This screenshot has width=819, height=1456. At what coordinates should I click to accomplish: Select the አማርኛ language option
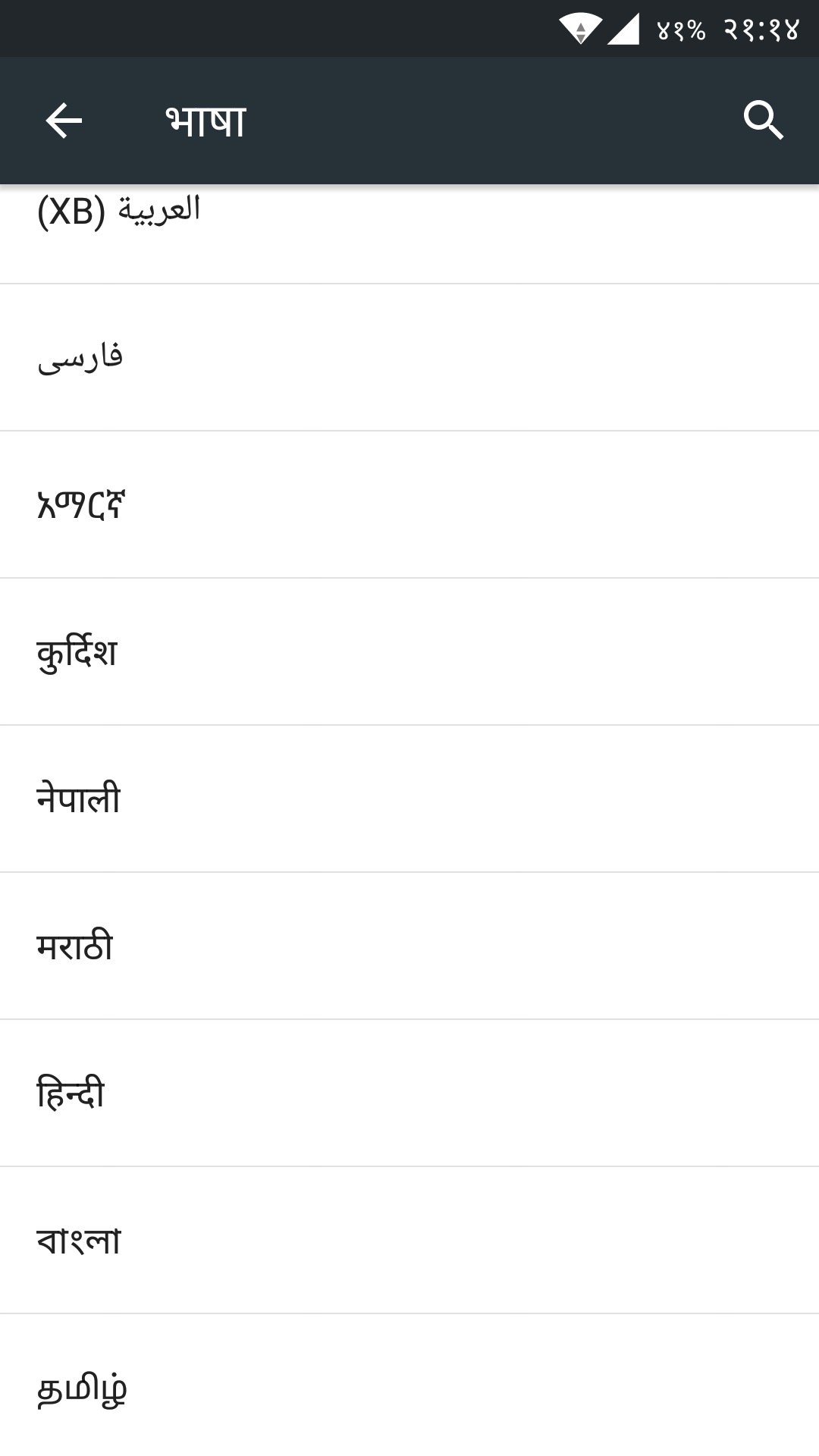[x=80, y=504]
